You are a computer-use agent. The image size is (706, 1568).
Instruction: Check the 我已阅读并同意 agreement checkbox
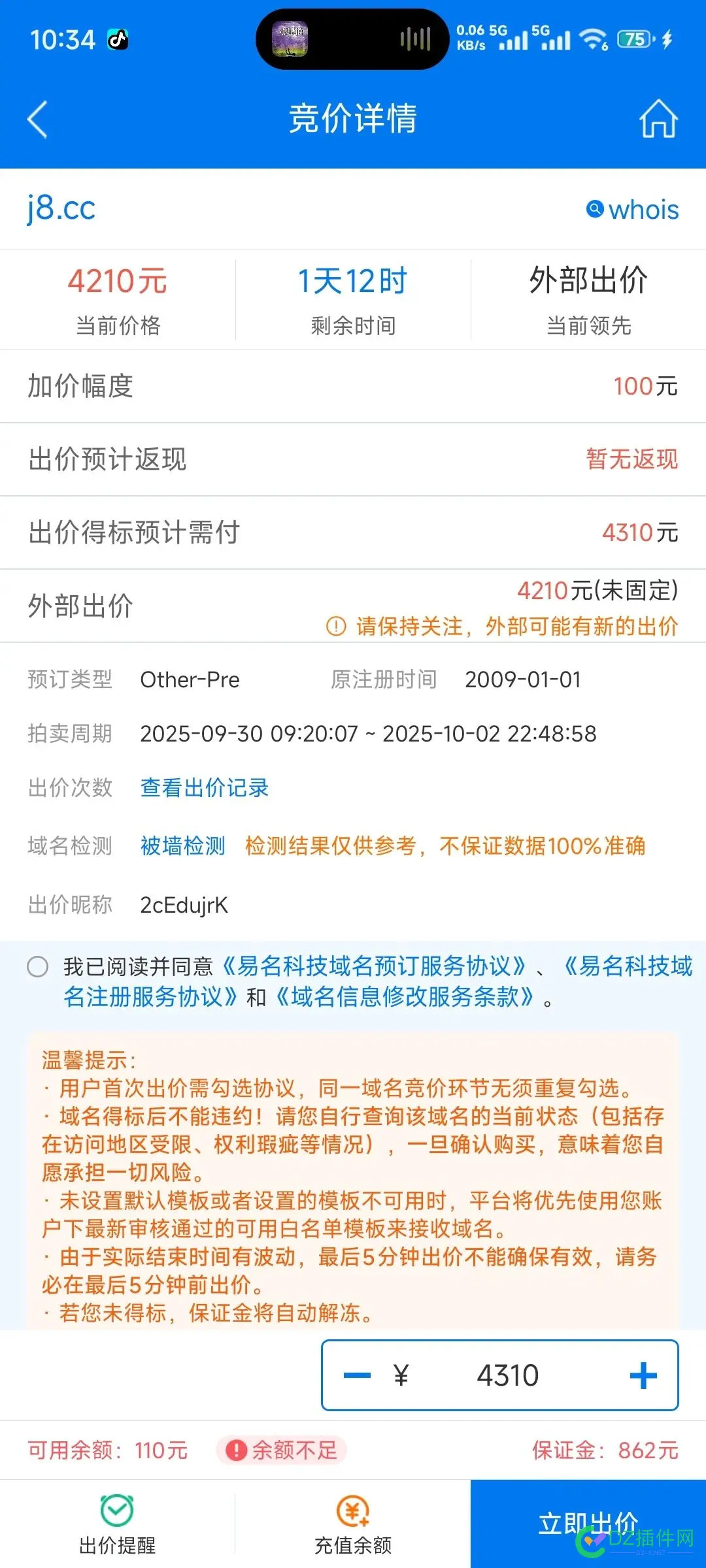coord(37,966)
